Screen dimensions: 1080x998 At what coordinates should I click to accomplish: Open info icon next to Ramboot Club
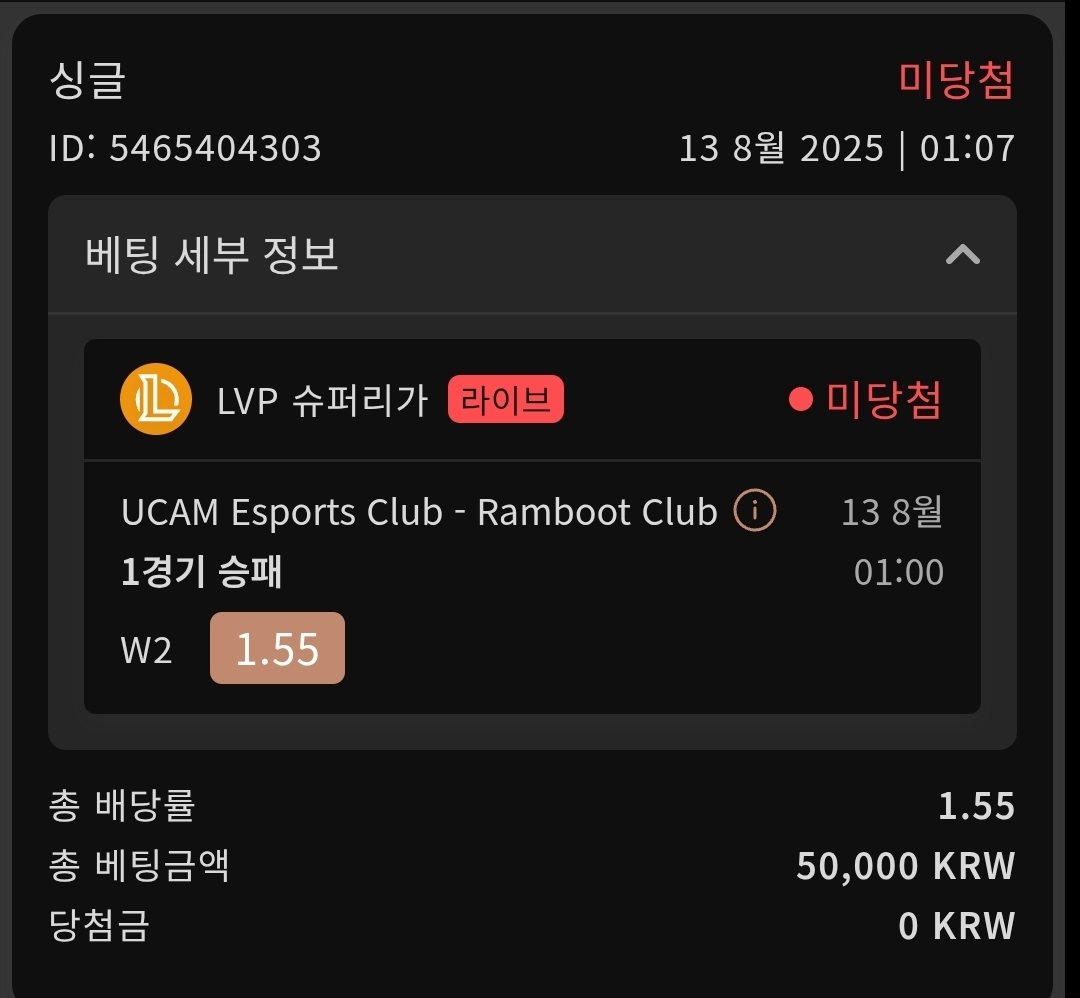(755, 512)
